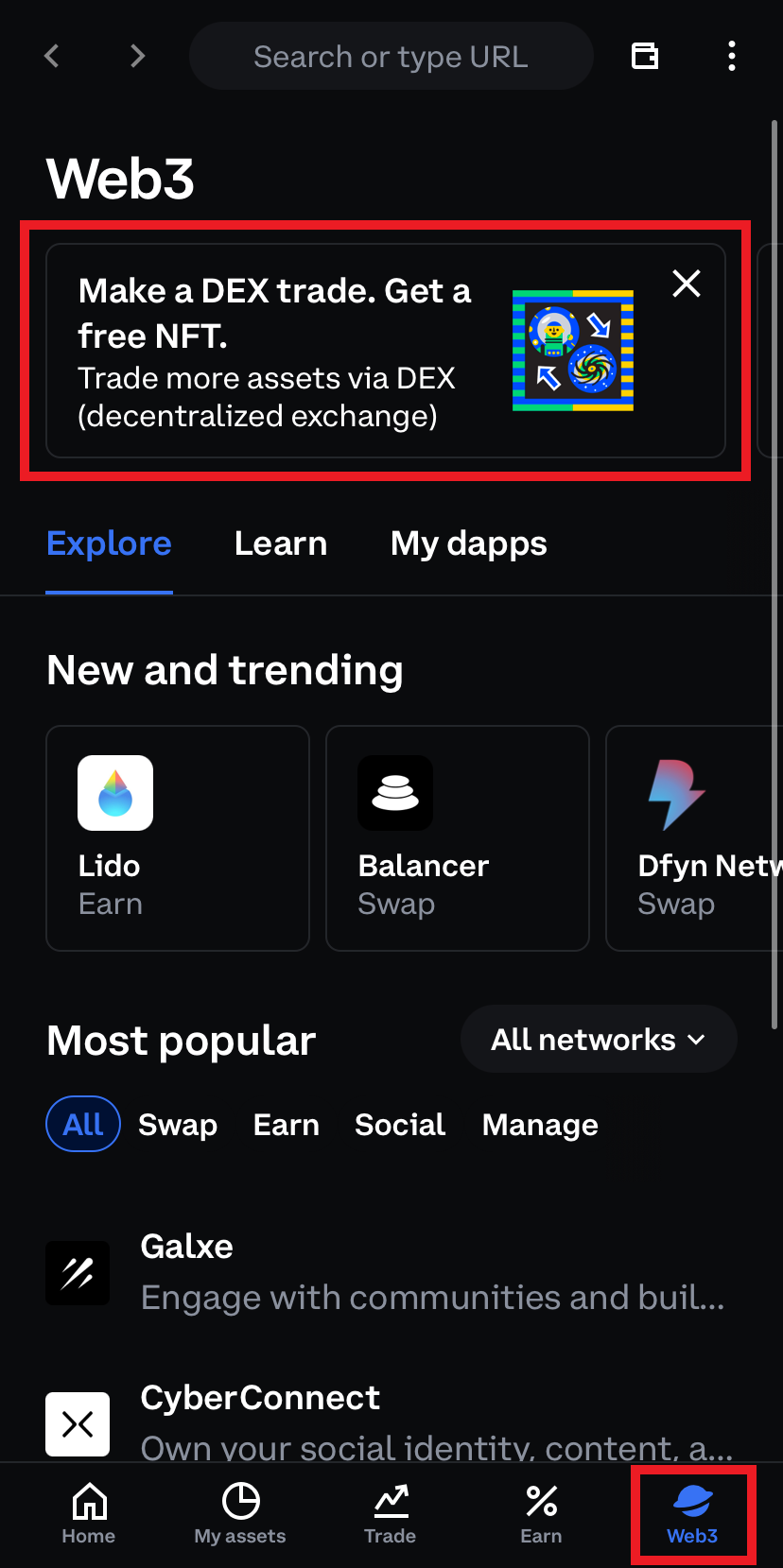Image resolution: width=783 pixels, height=1568 pixels.
Task: Switch to the Learn tab
Action: click(x=281, y=543)
